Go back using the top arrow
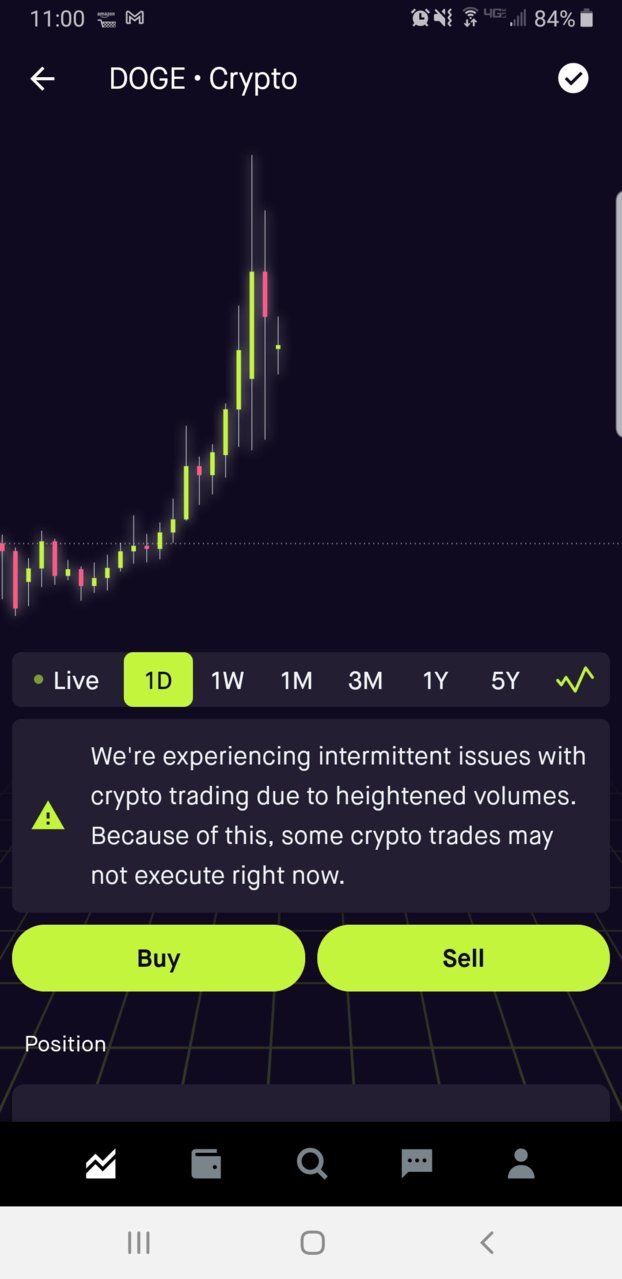Viewport: 622px width, 1279px height. tap(42, 79)
